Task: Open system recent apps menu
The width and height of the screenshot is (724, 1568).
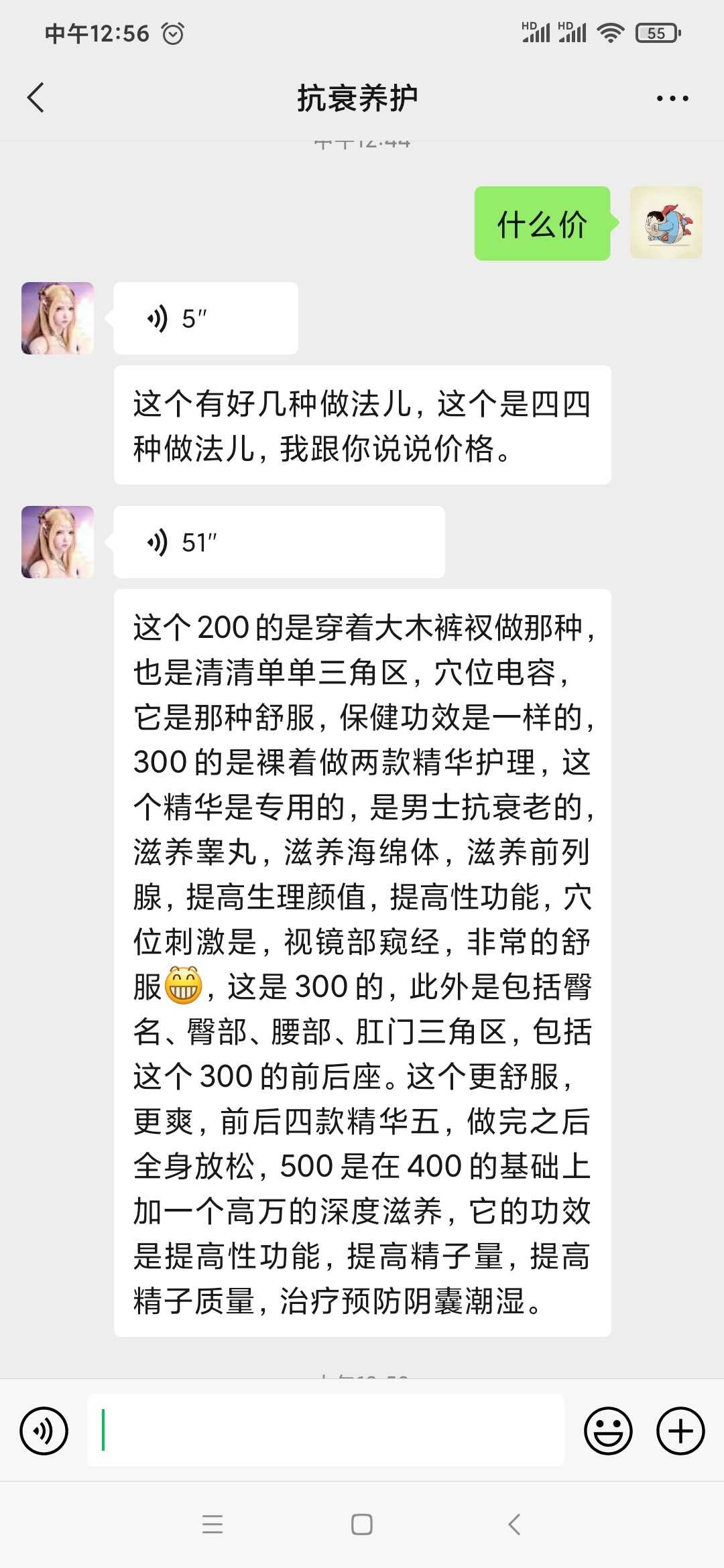Action: tap(213, 1524)
